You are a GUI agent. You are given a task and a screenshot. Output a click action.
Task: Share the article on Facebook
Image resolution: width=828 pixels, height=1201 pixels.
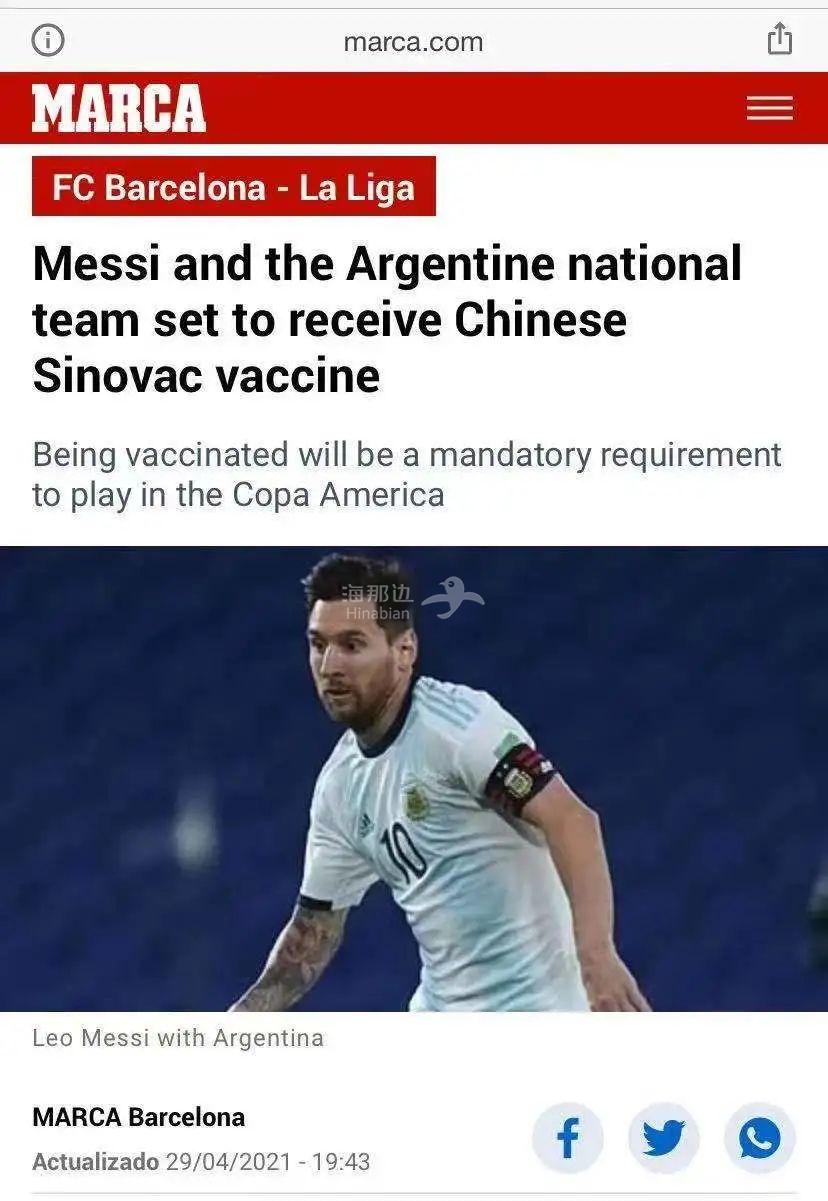(568, 1136)
